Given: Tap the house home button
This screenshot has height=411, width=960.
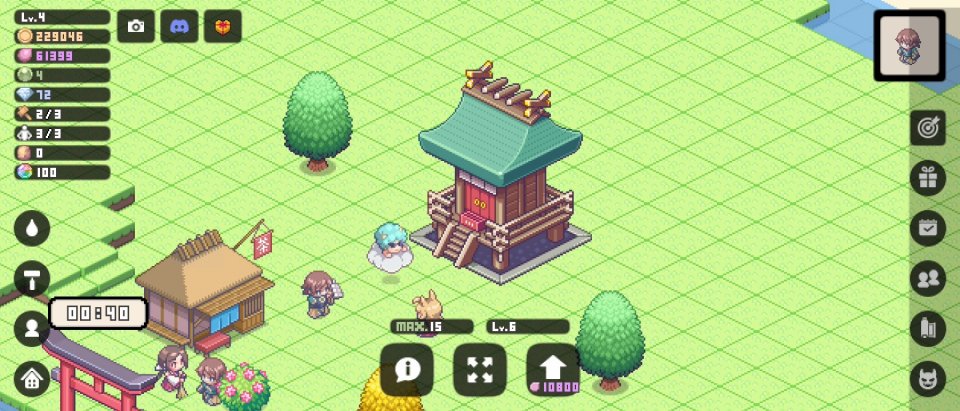Looking at the screenshot, I should pyautogui.click(x=33, y=379).
